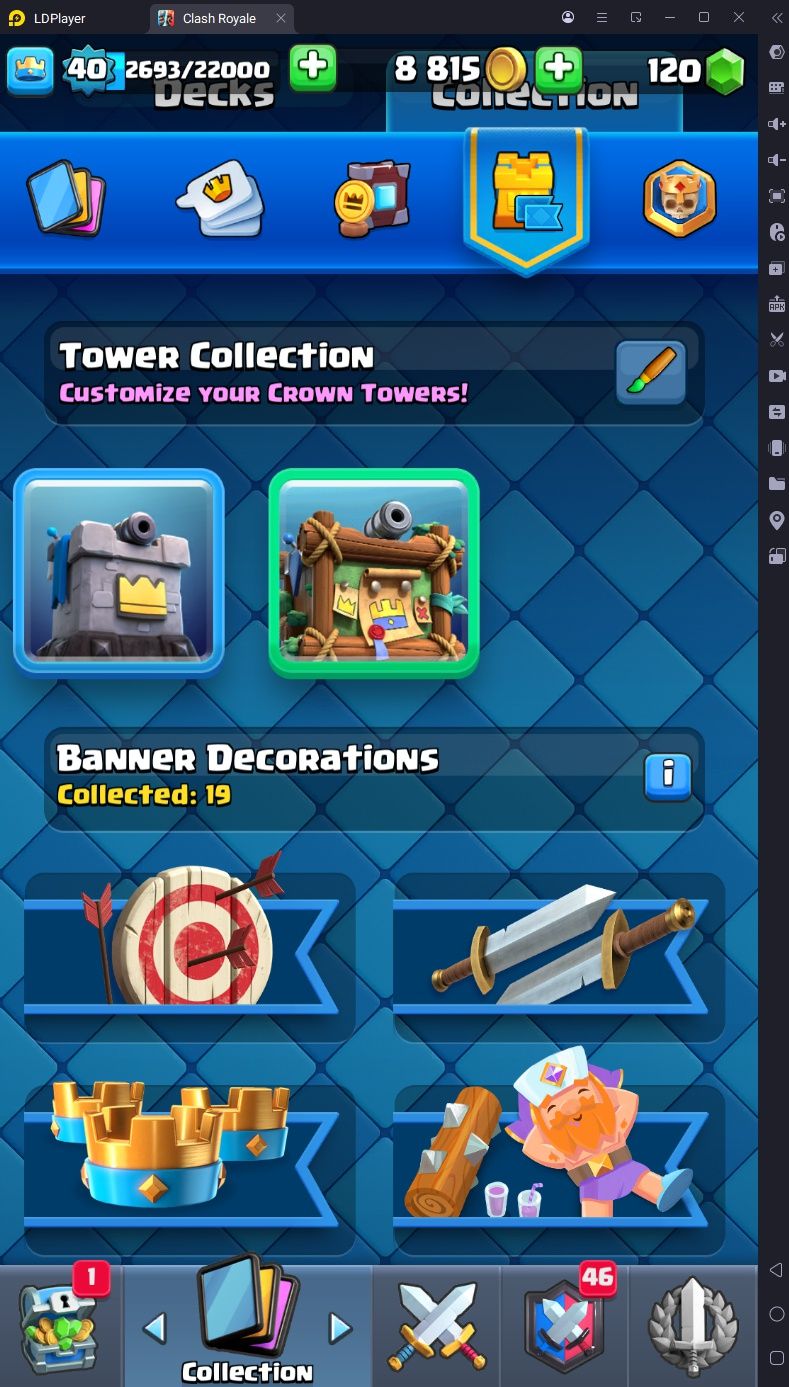
Task: Open the events trophy tab
Action: [x=693, y=1325]
